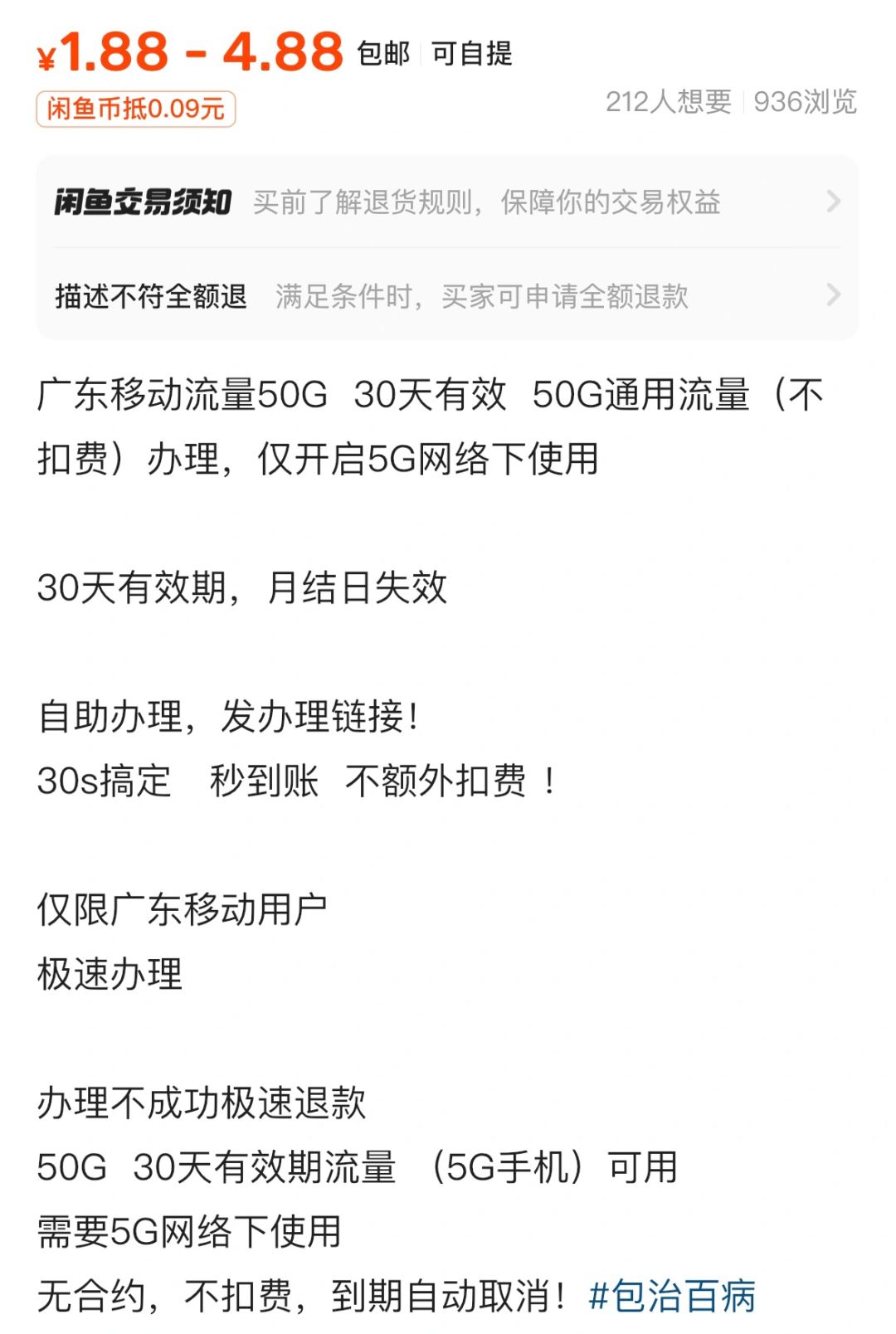896x1334 pixels.
Task: Tap the 闲鱼币抵0.09元 coin discount tag
Action: coord(136,109)
